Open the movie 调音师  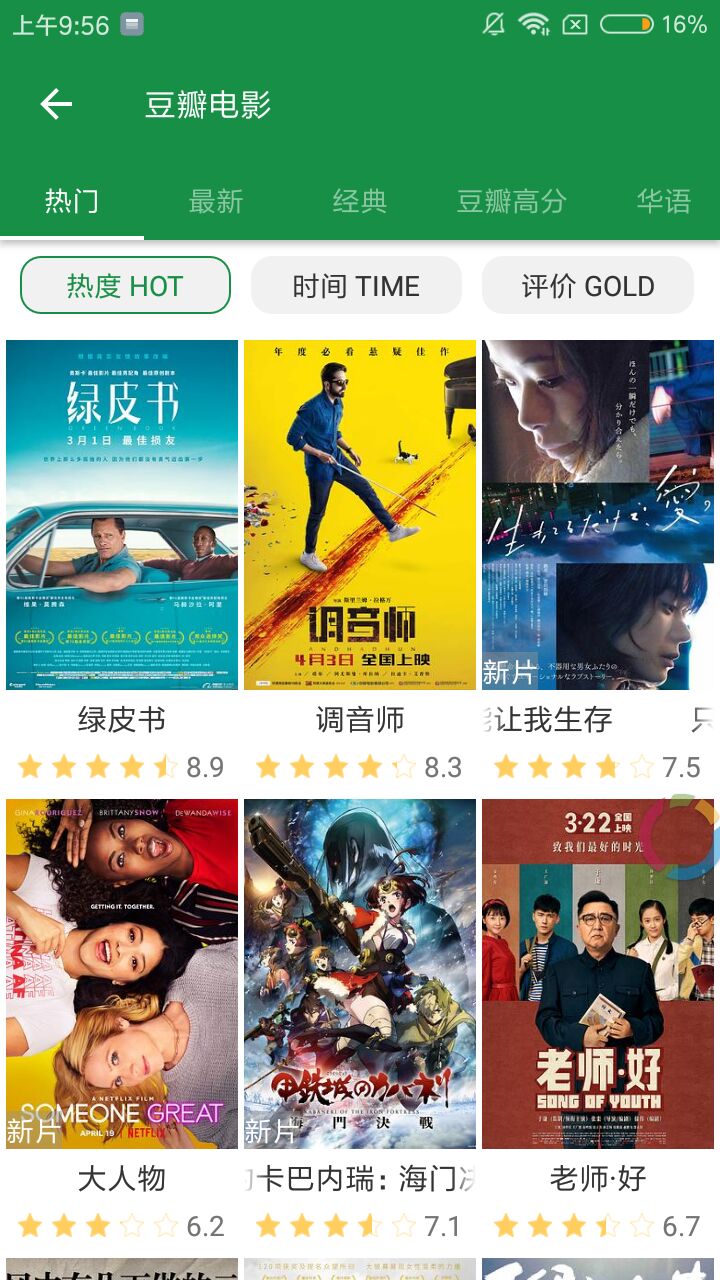pyautogui.click(x=360, y=515)
